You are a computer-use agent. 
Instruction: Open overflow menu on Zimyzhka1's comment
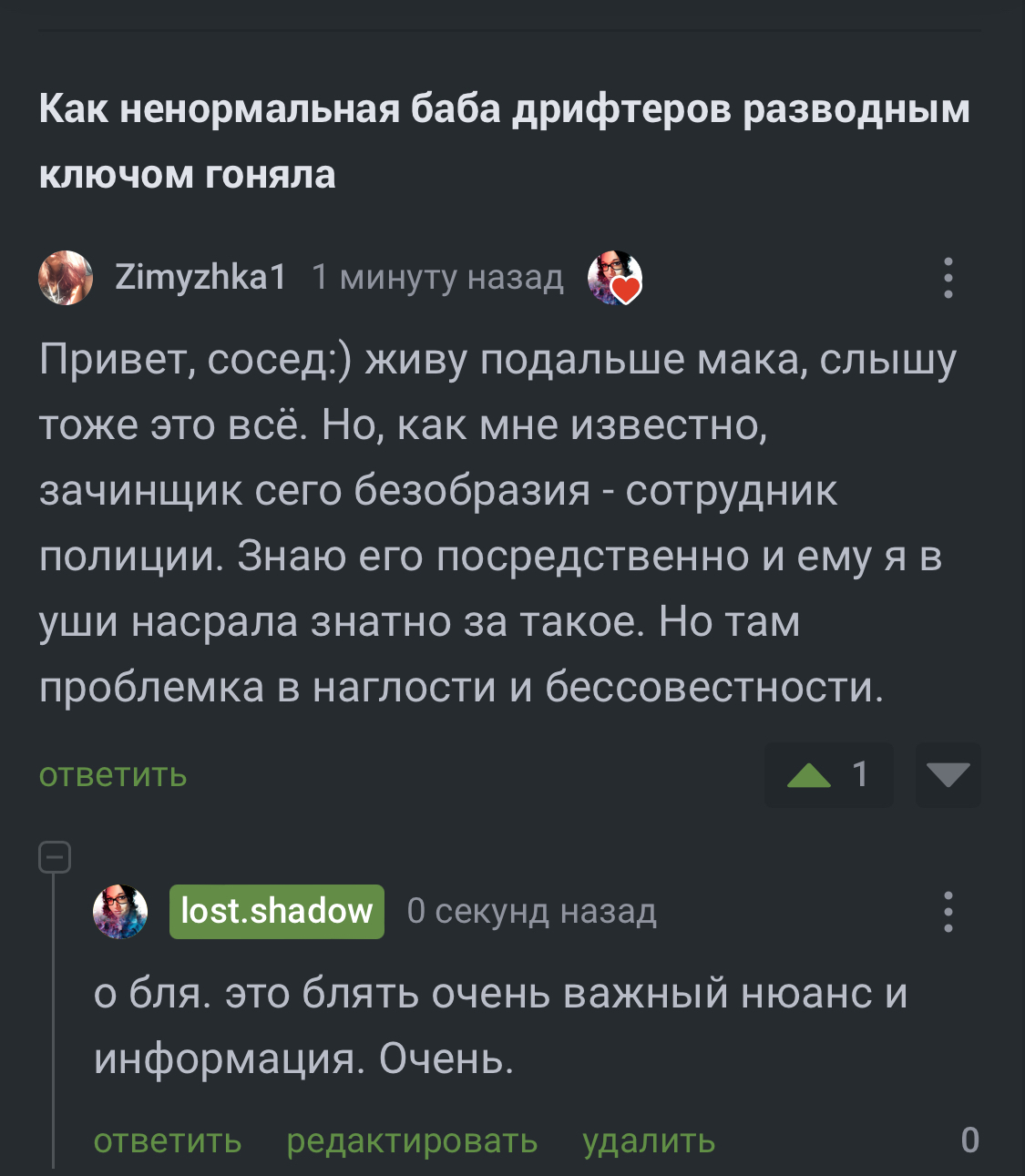click(x=948, y=278)
